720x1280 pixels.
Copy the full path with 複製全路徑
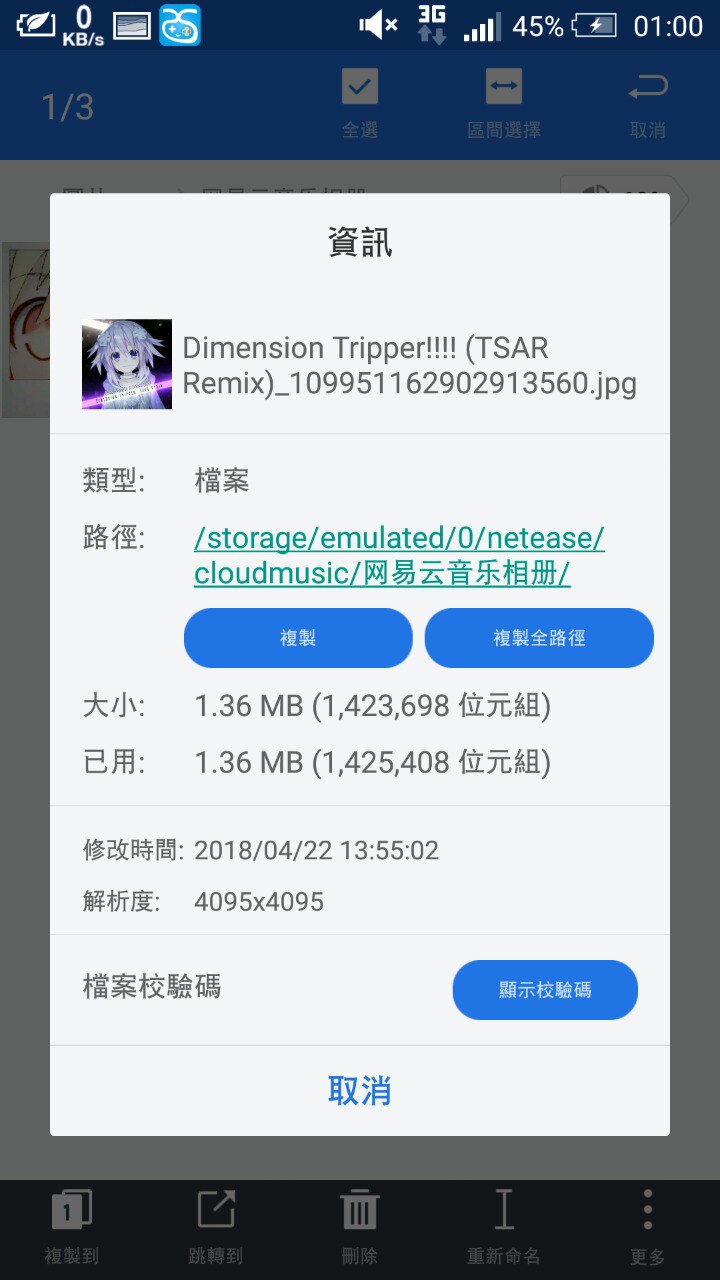click(539, 638)
